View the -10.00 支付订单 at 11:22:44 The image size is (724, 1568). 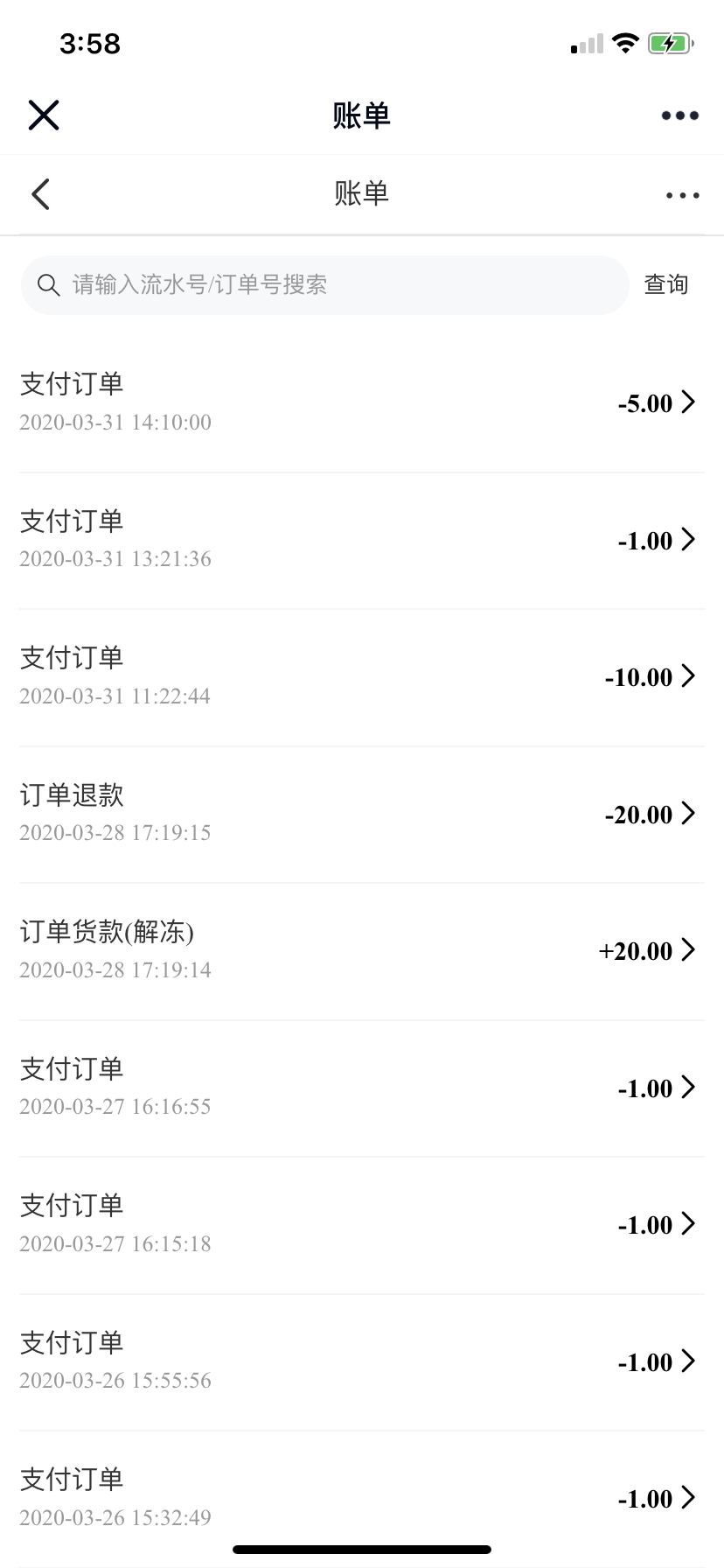pyautogui.click(x=362, y=677)
